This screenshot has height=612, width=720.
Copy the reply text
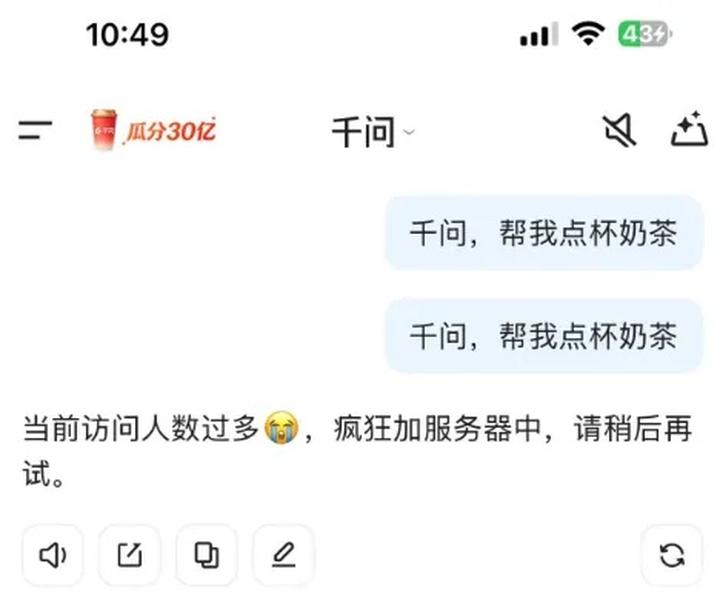pos(207,555)
